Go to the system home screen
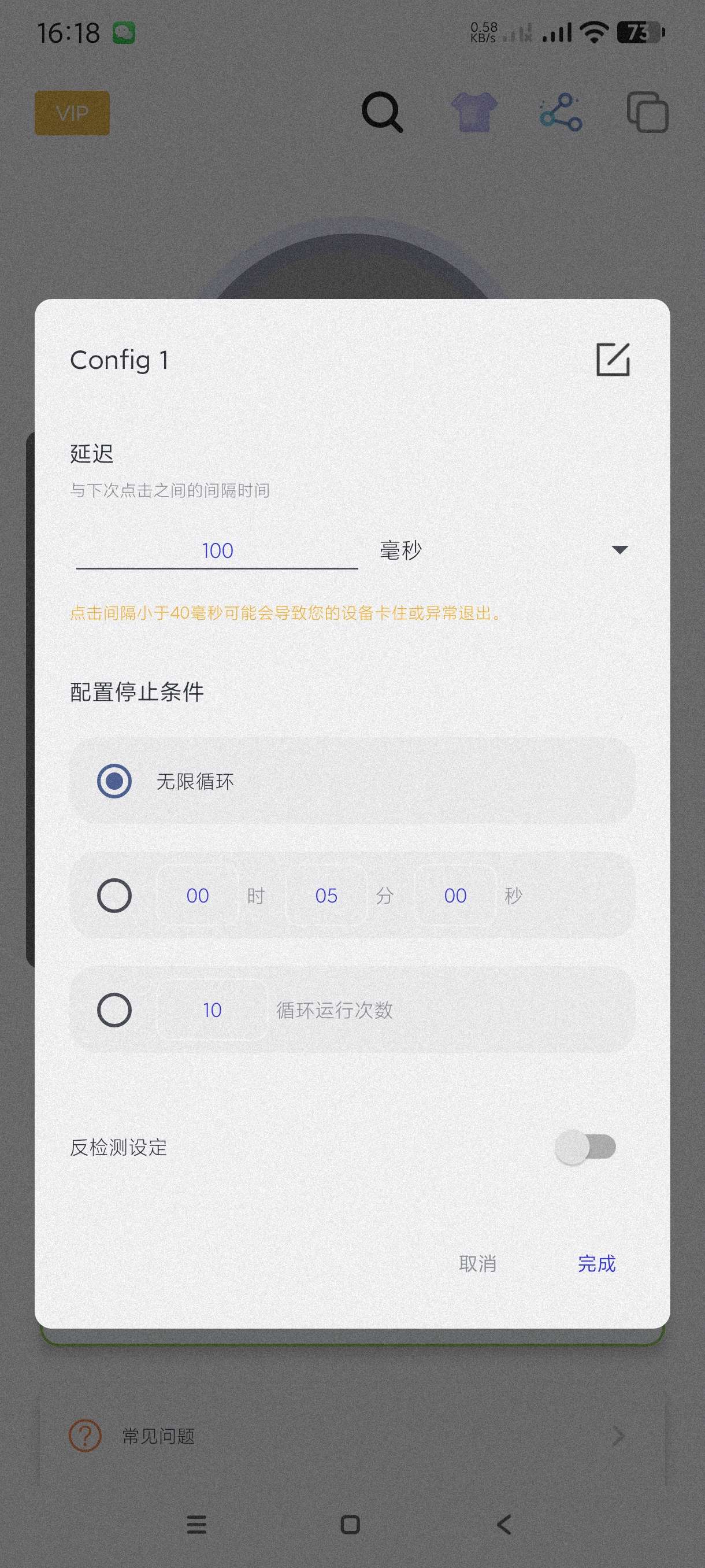 [350, 1525]
